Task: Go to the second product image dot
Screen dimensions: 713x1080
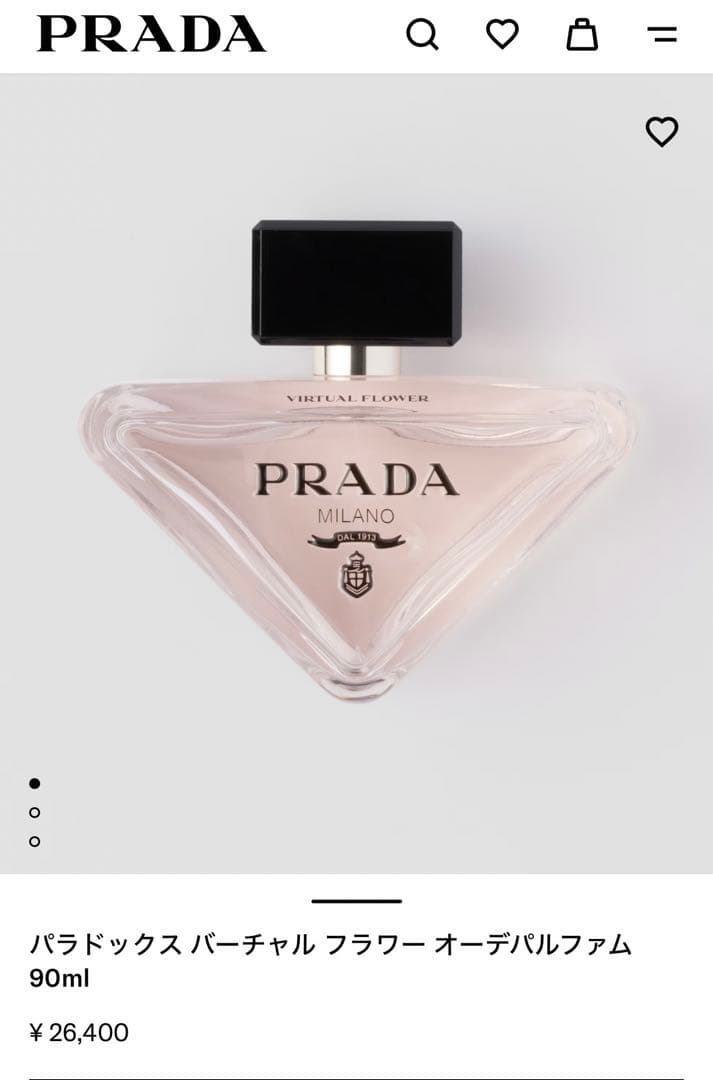Action: (x=35, y=812)
